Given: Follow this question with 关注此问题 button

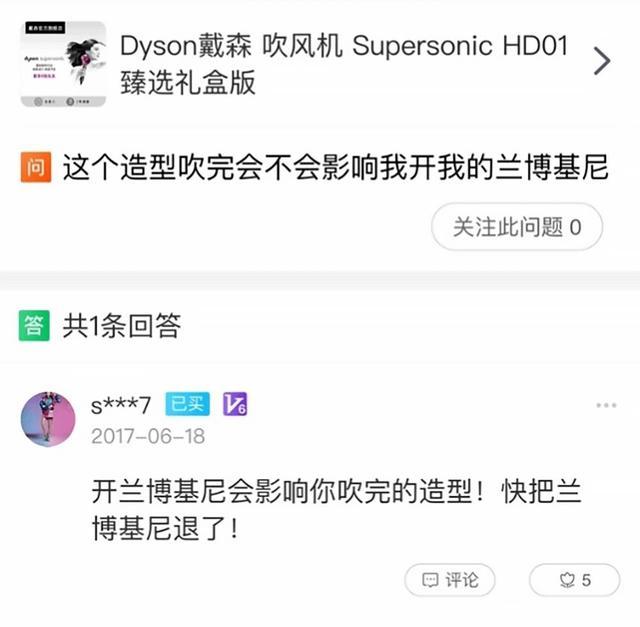Looking at the screenshot, I should [517, 227].
